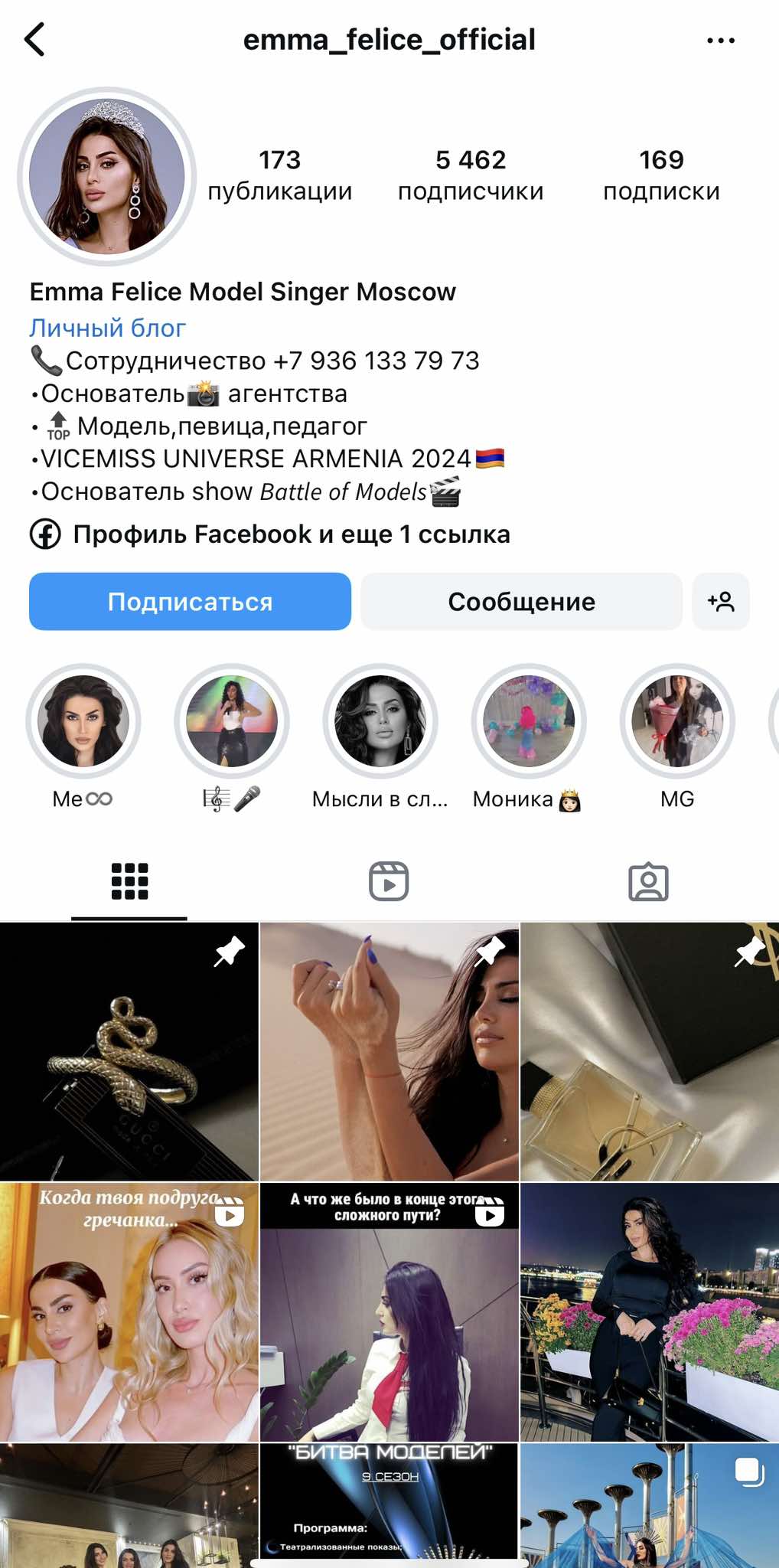Open the 5 462 подписчики list
The image size is (779, 1568).
coord(470,175)
